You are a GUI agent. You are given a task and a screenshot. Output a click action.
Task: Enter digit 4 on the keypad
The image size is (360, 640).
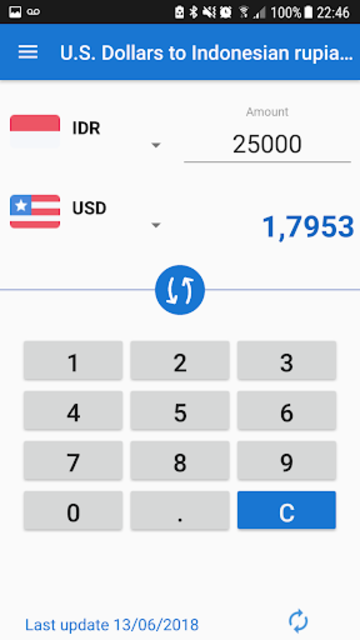tap(73, 411)
